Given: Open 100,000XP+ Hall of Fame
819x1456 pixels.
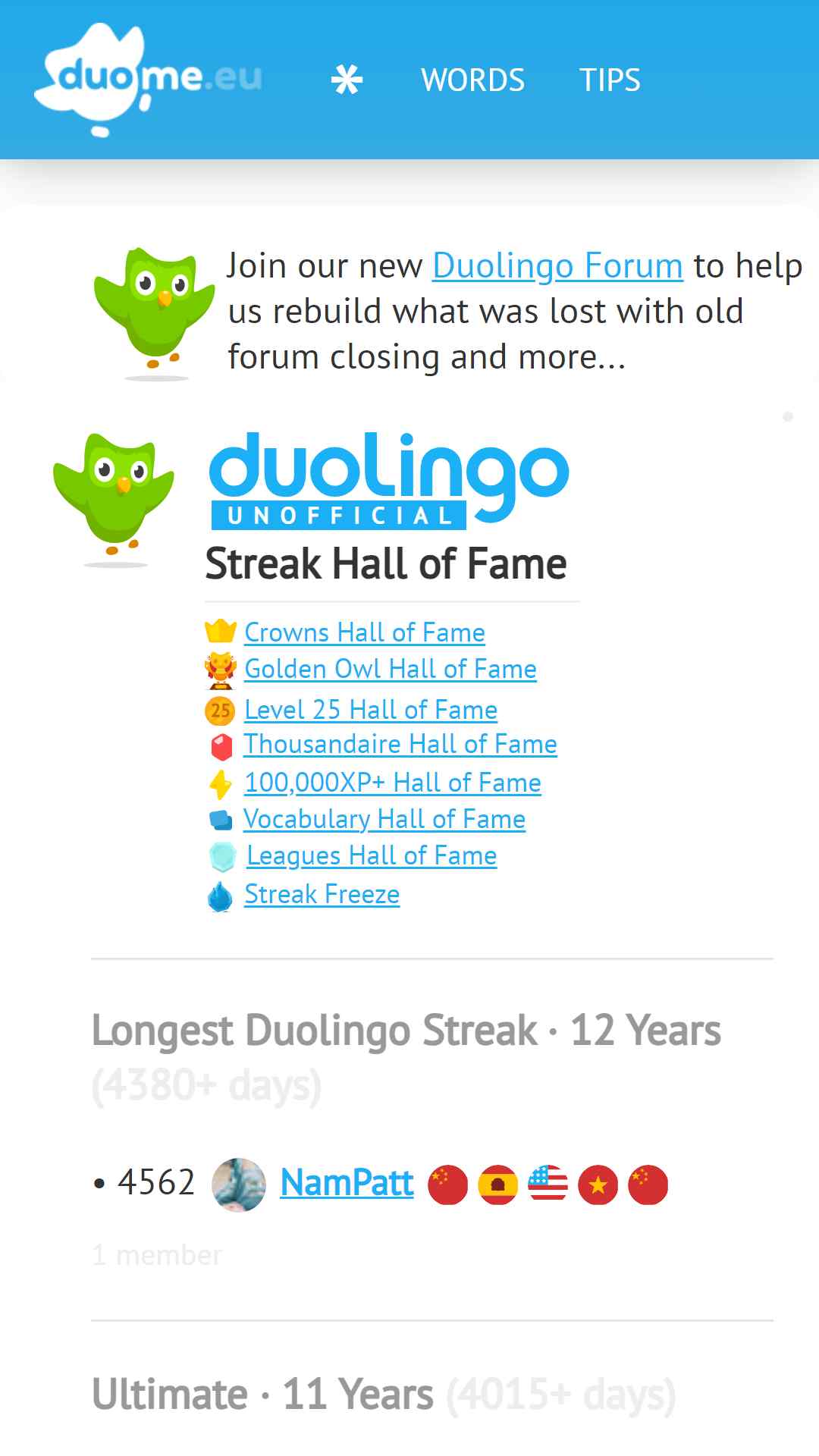Looking at the screenshot, I should click(392, 783).
